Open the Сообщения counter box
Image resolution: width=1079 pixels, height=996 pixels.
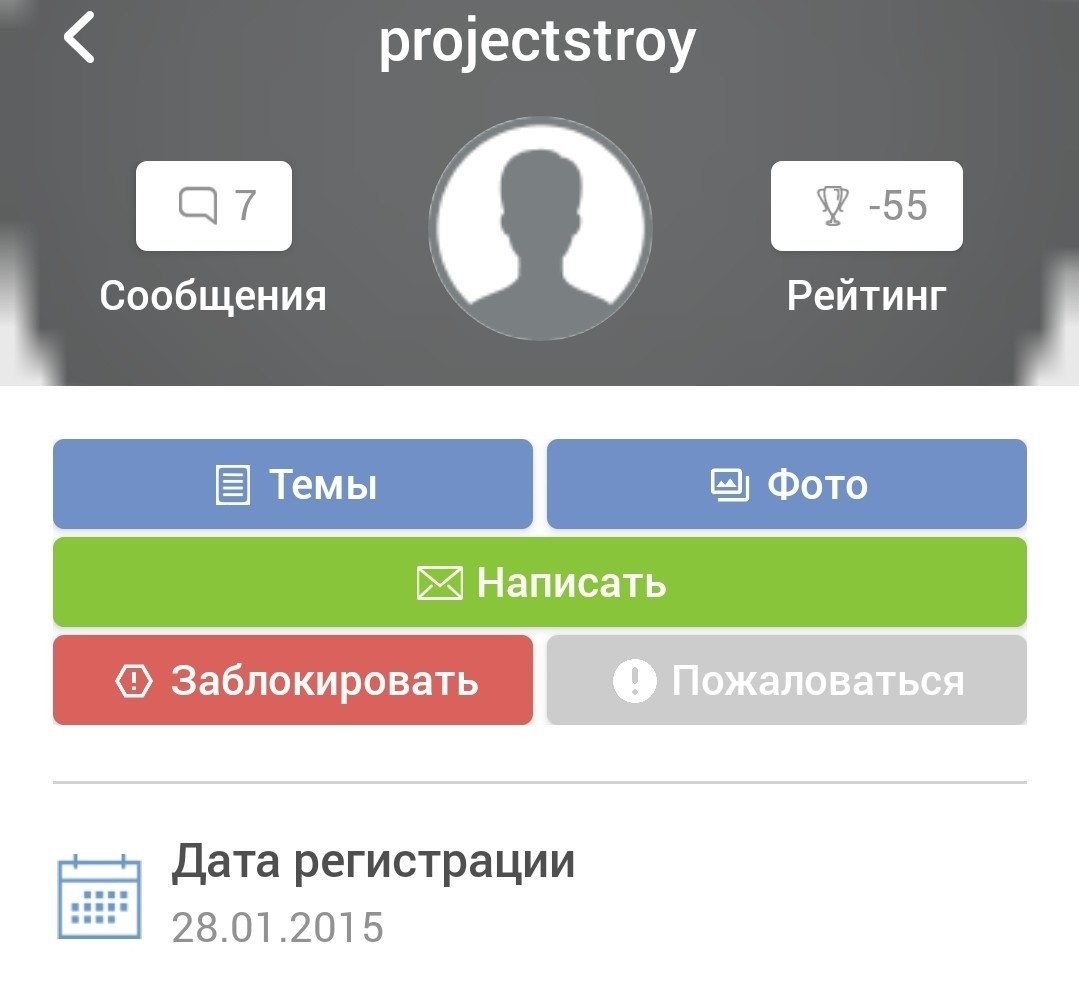pos(214,206)
